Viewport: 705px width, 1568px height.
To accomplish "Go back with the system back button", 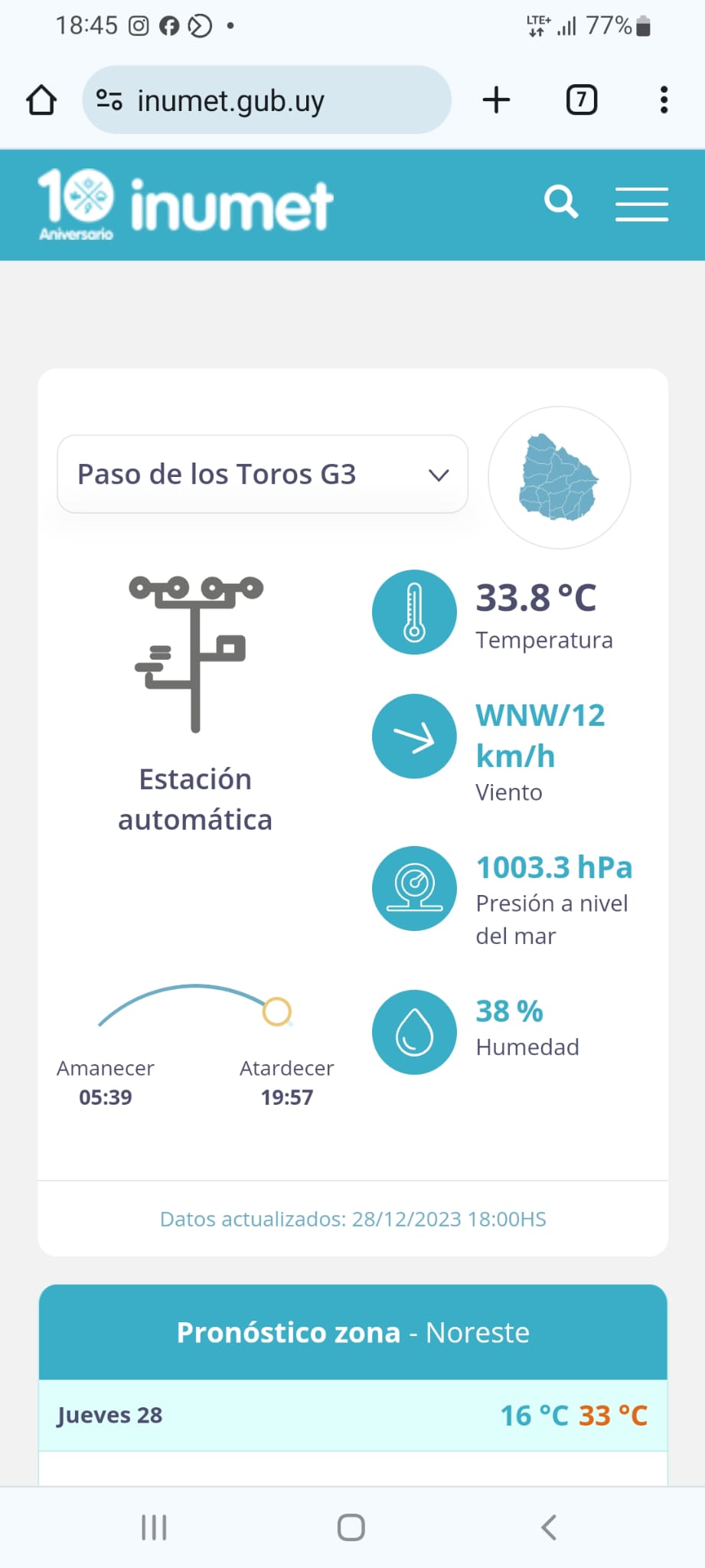I will pos(548,1527).
